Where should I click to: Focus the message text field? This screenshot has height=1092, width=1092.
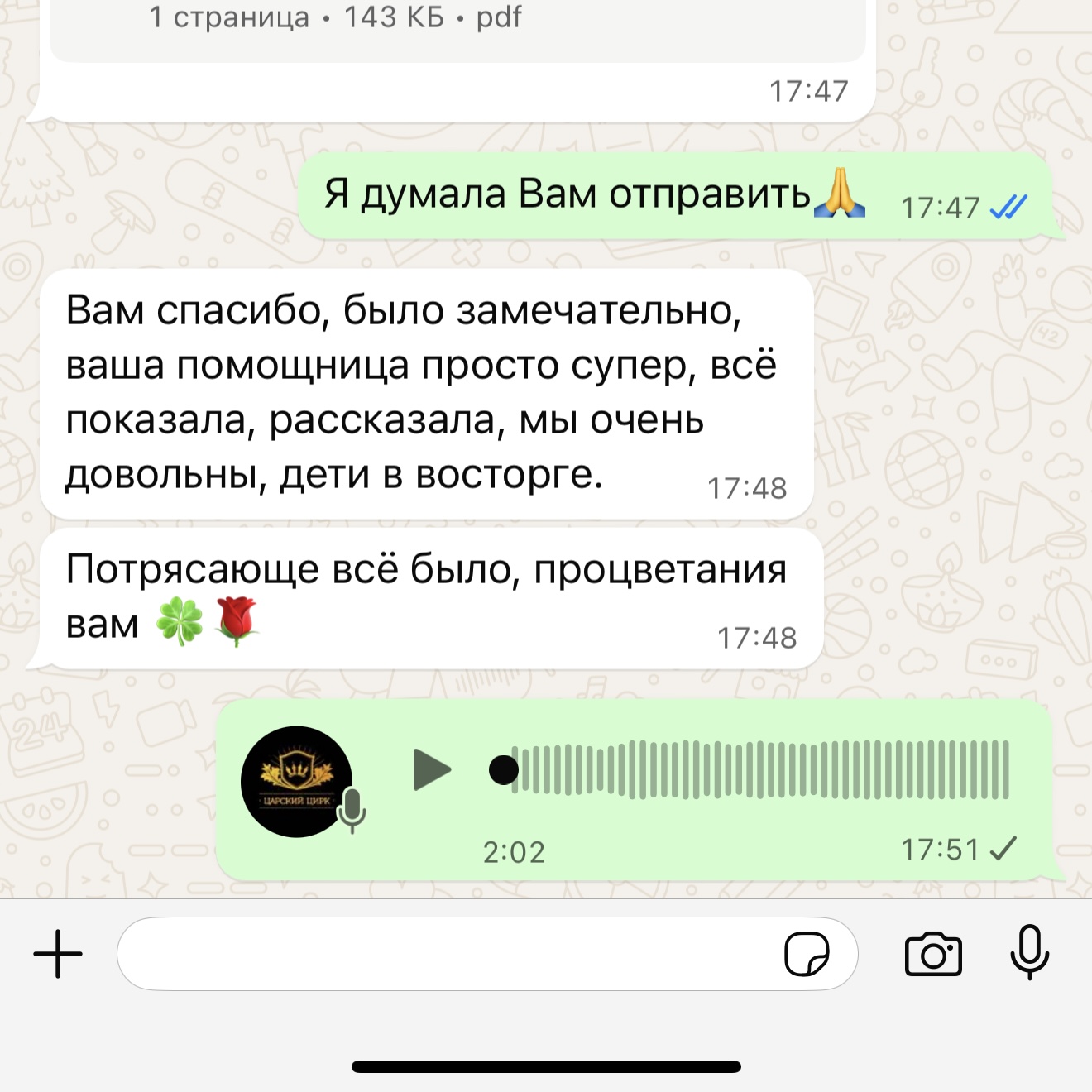[447, 954]
